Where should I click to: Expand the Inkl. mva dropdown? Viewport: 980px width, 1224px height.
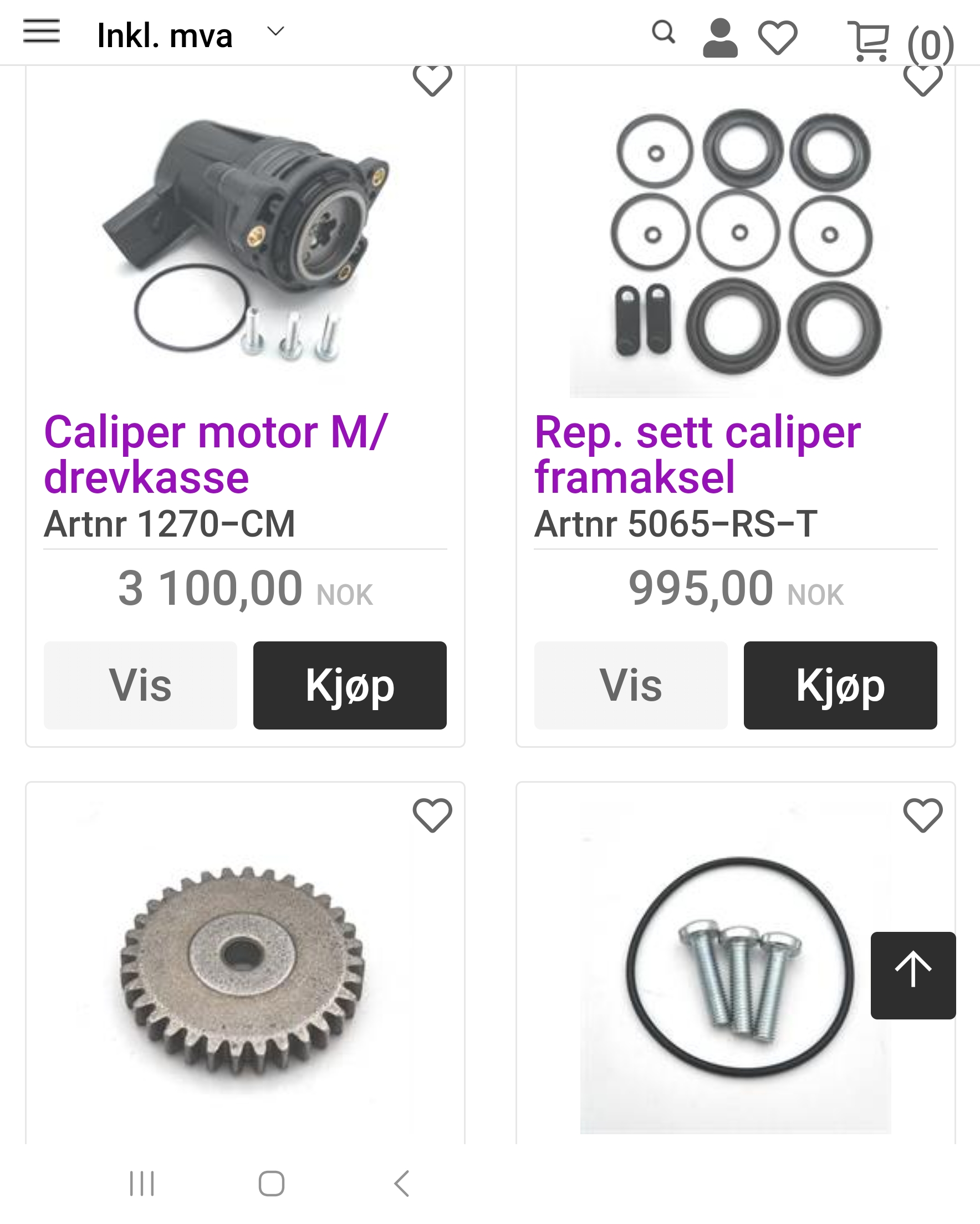click(x=275, y=32)
